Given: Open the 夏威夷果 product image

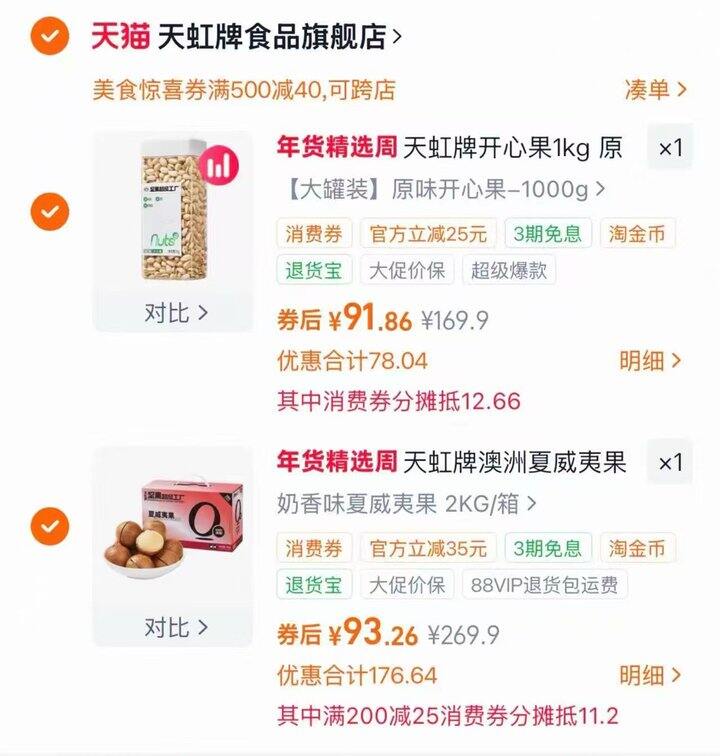Looking at the screenshot, I should 174,526.
